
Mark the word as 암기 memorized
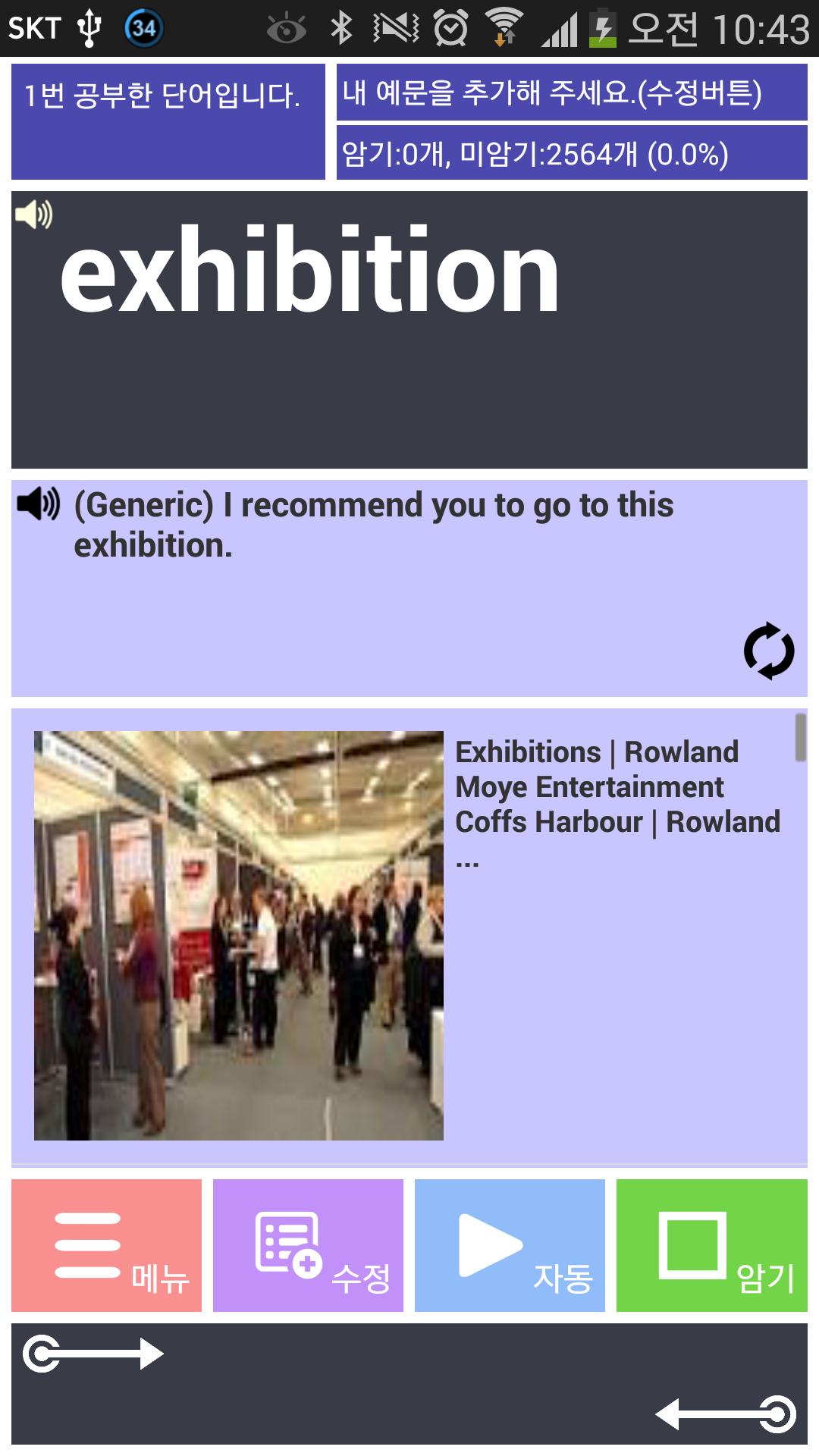[x=711, y=1245]
